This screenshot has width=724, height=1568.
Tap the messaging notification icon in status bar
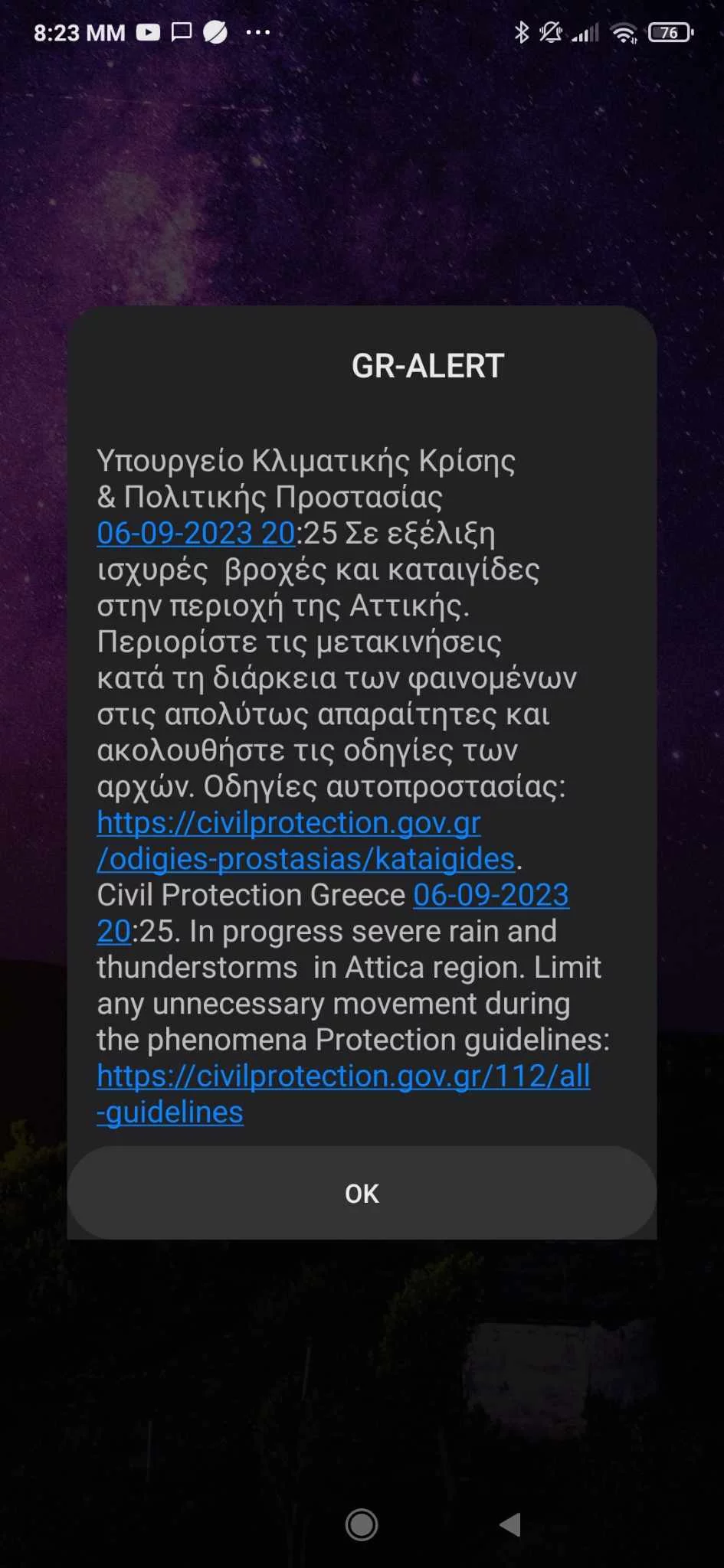pos(181,31)
